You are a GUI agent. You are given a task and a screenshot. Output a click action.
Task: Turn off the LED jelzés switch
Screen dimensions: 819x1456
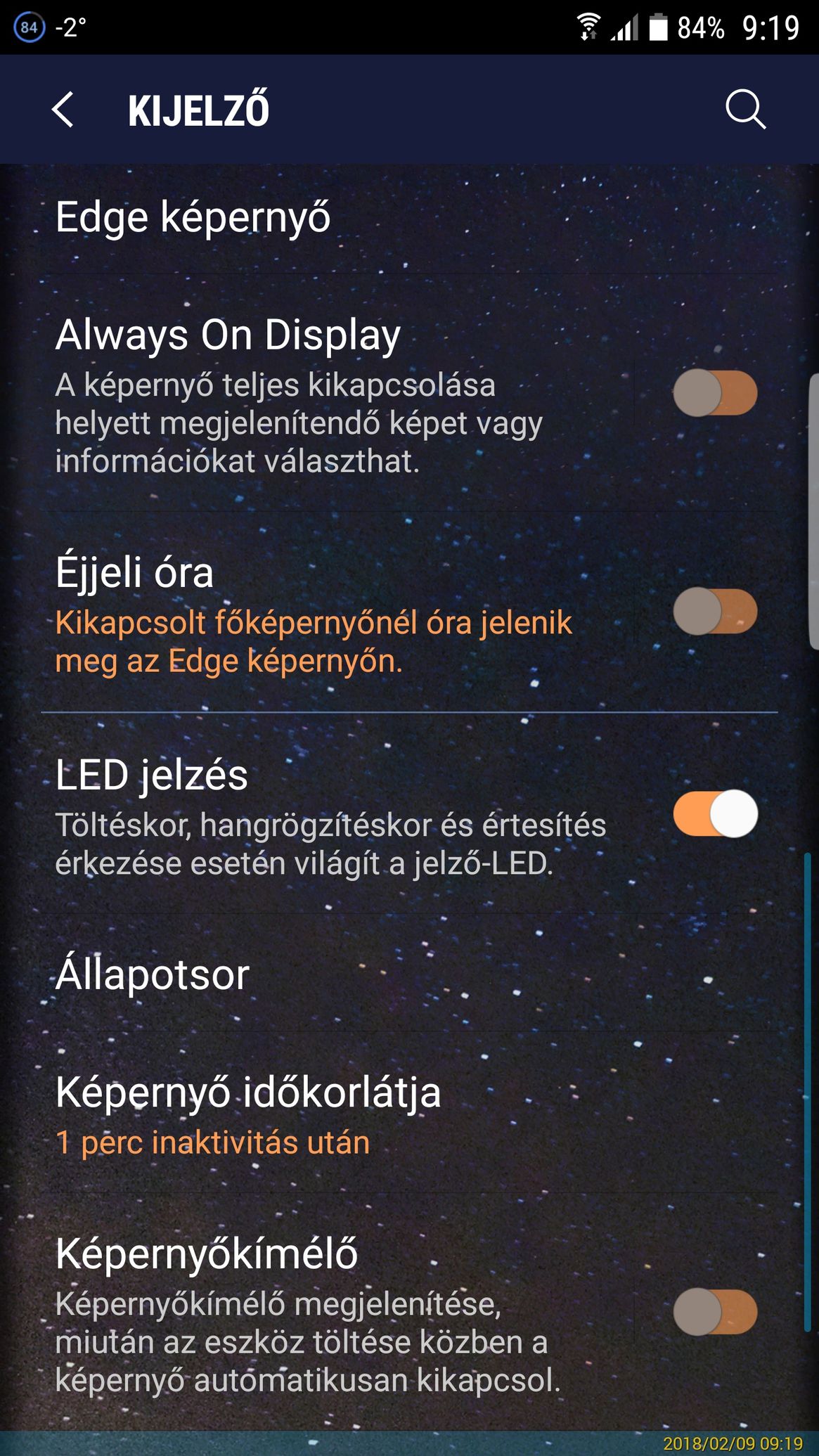point(715,814)
